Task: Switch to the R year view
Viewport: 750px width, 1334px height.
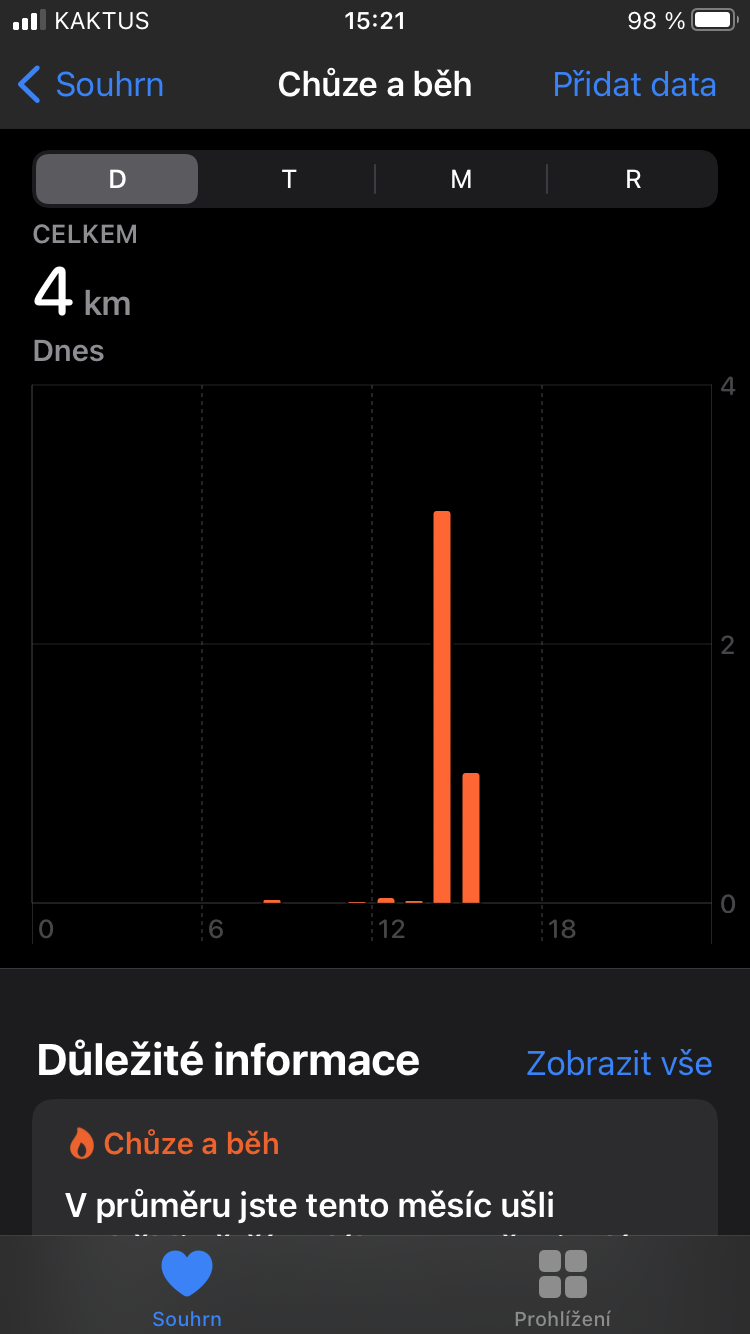Action: [633, 180]
